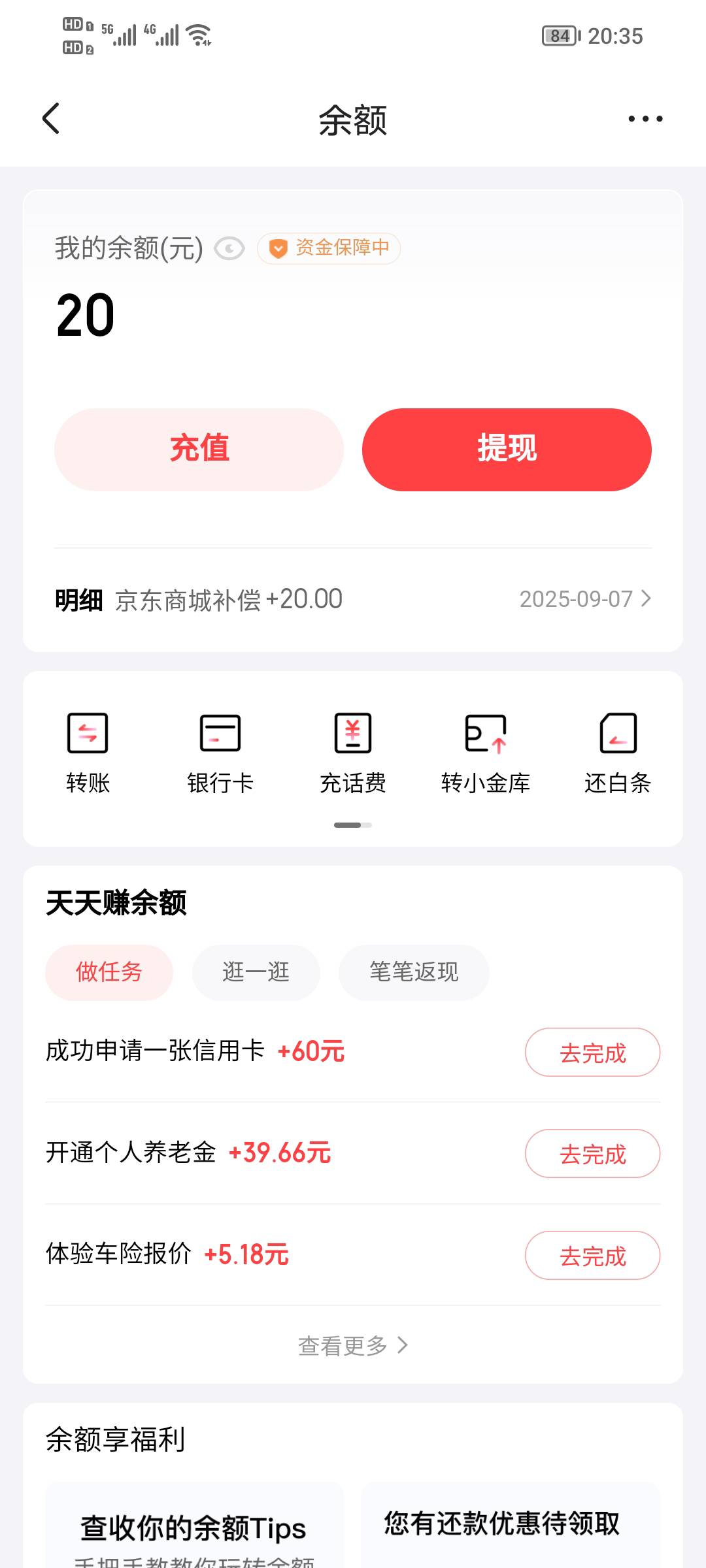The image size is (706, 1568).
Task: Switch to the 逛一逛 chip
Action: (256, 972)
